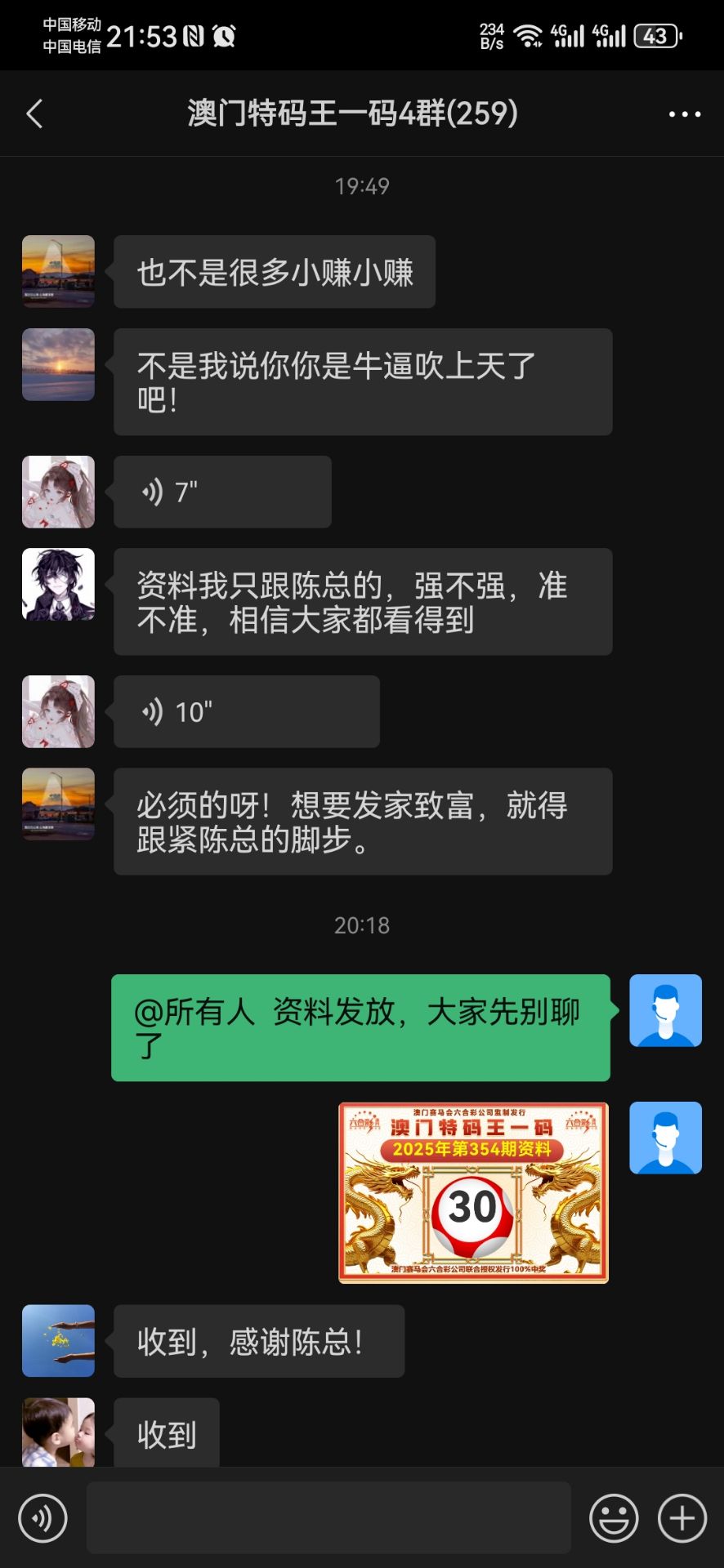Viewport: 724px width, 1568px height.
Task: Open the emoji picker
Action: coord(614,1518)
